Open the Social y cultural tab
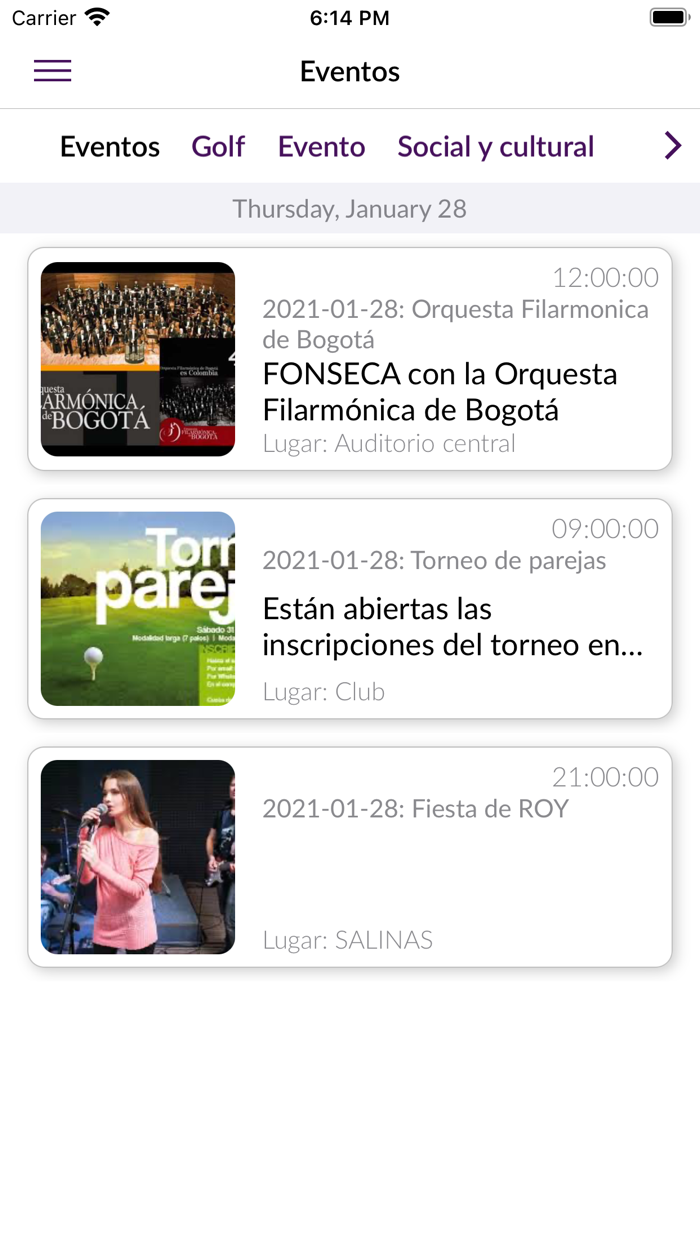This screenshot has height=1244, width=700. [496, 147]
